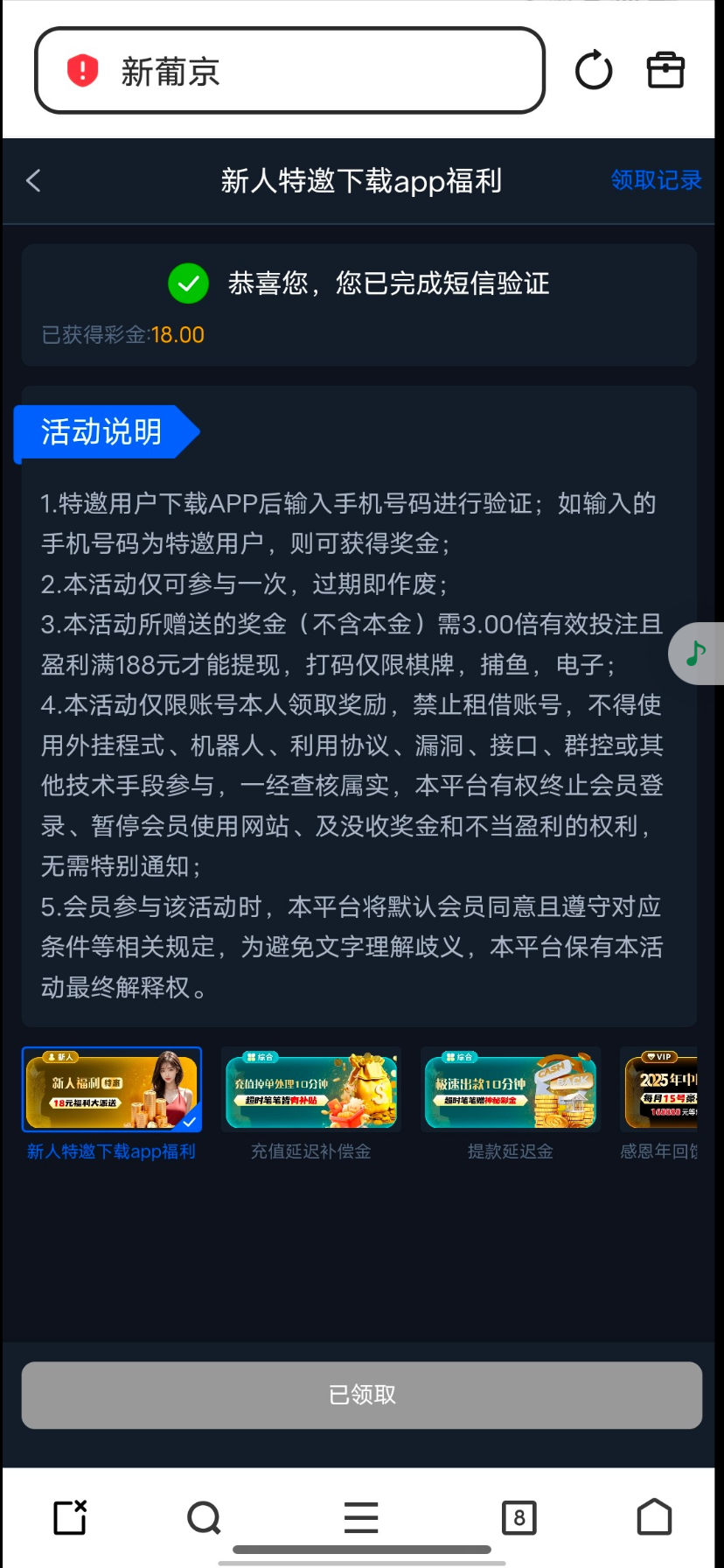View the 8 open tabs
This screenshot has width=724, height=1568.
coord(519,1517)
